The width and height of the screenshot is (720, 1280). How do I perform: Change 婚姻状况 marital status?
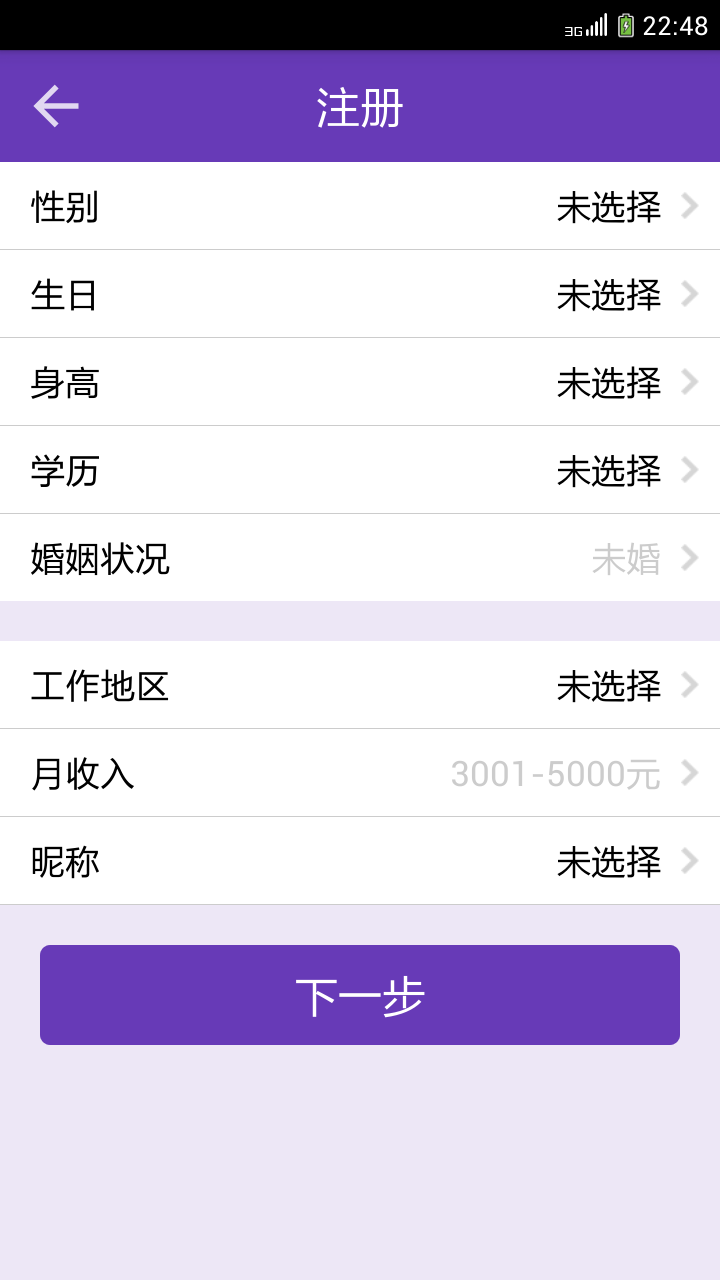[360, 558]
